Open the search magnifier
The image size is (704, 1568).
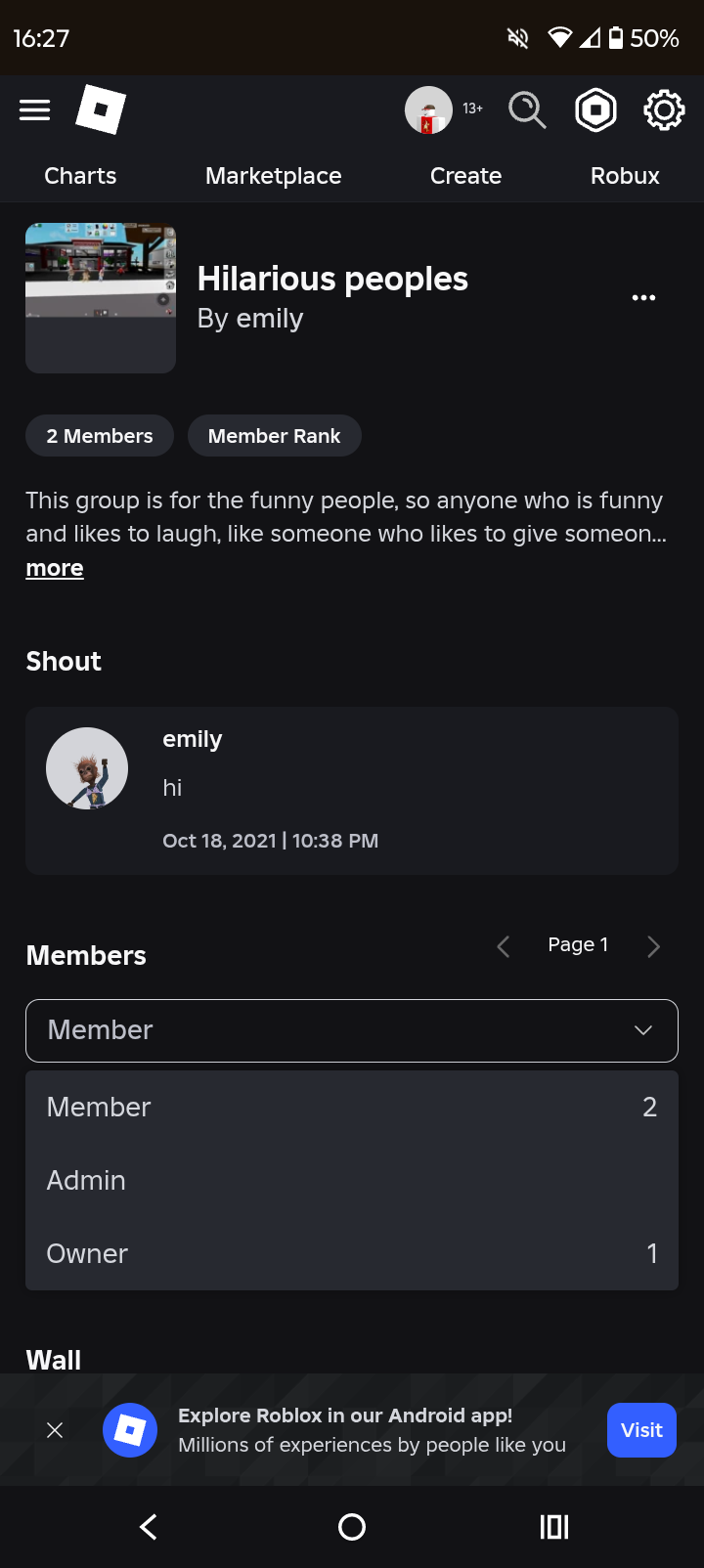coord(527,109)
